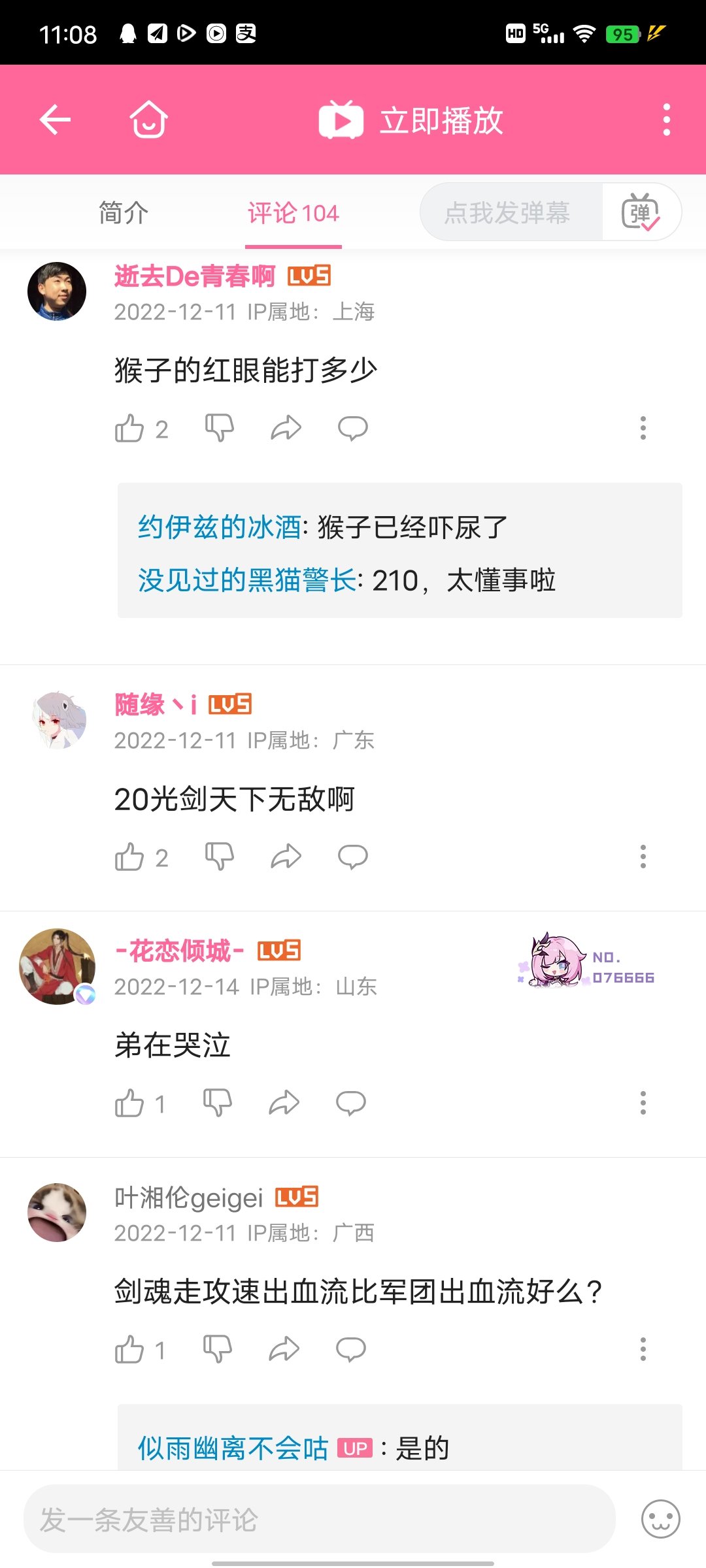The image size is (706, 1568).
Task: Open more options for 随缘丶i's comment
Action: click(643, 857)
